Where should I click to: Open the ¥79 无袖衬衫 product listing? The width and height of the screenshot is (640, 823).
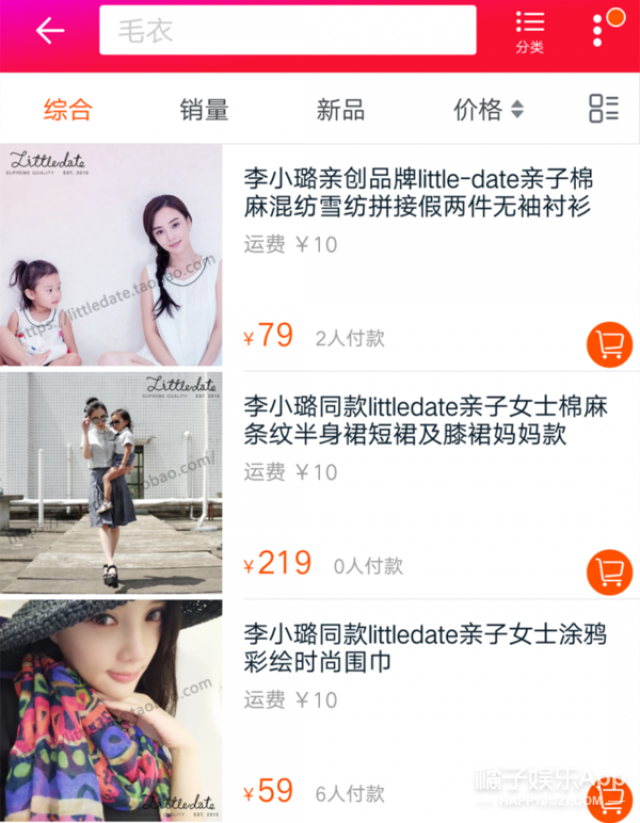(x=418, y=193)
